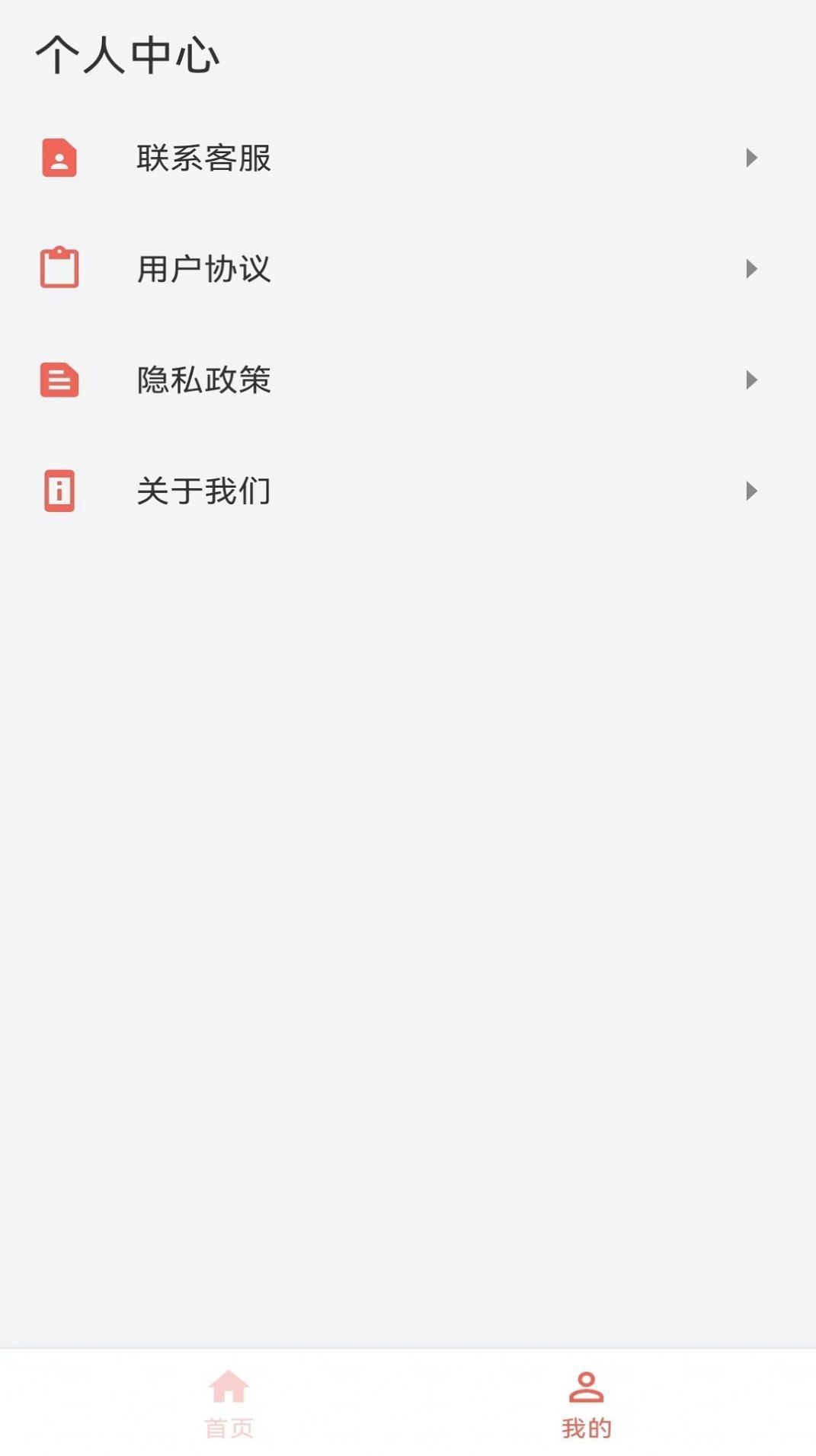The height and width of the screenshot is (1456, 816).
Task: Click the contact customer service person icon
Action: click(61, 158)
